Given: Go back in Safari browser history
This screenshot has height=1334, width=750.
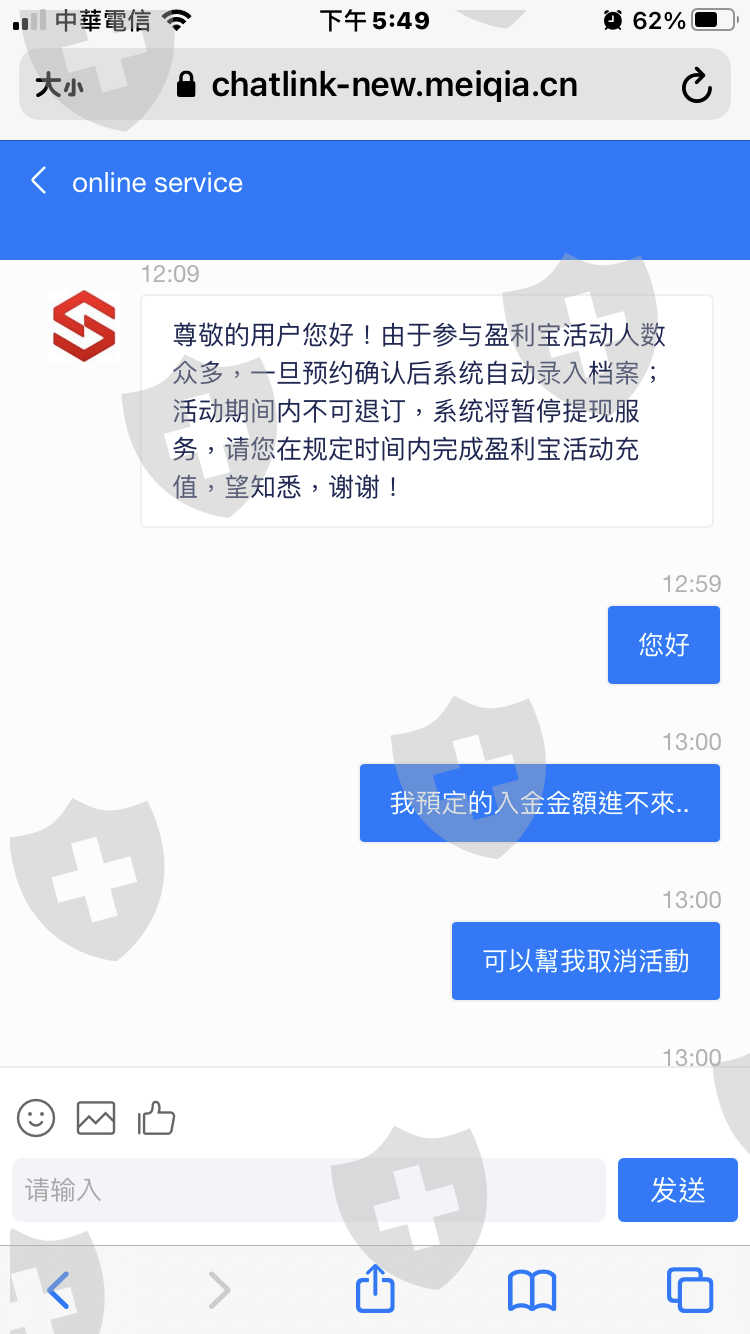Looking at the screenshot, I should [59, 1290].
